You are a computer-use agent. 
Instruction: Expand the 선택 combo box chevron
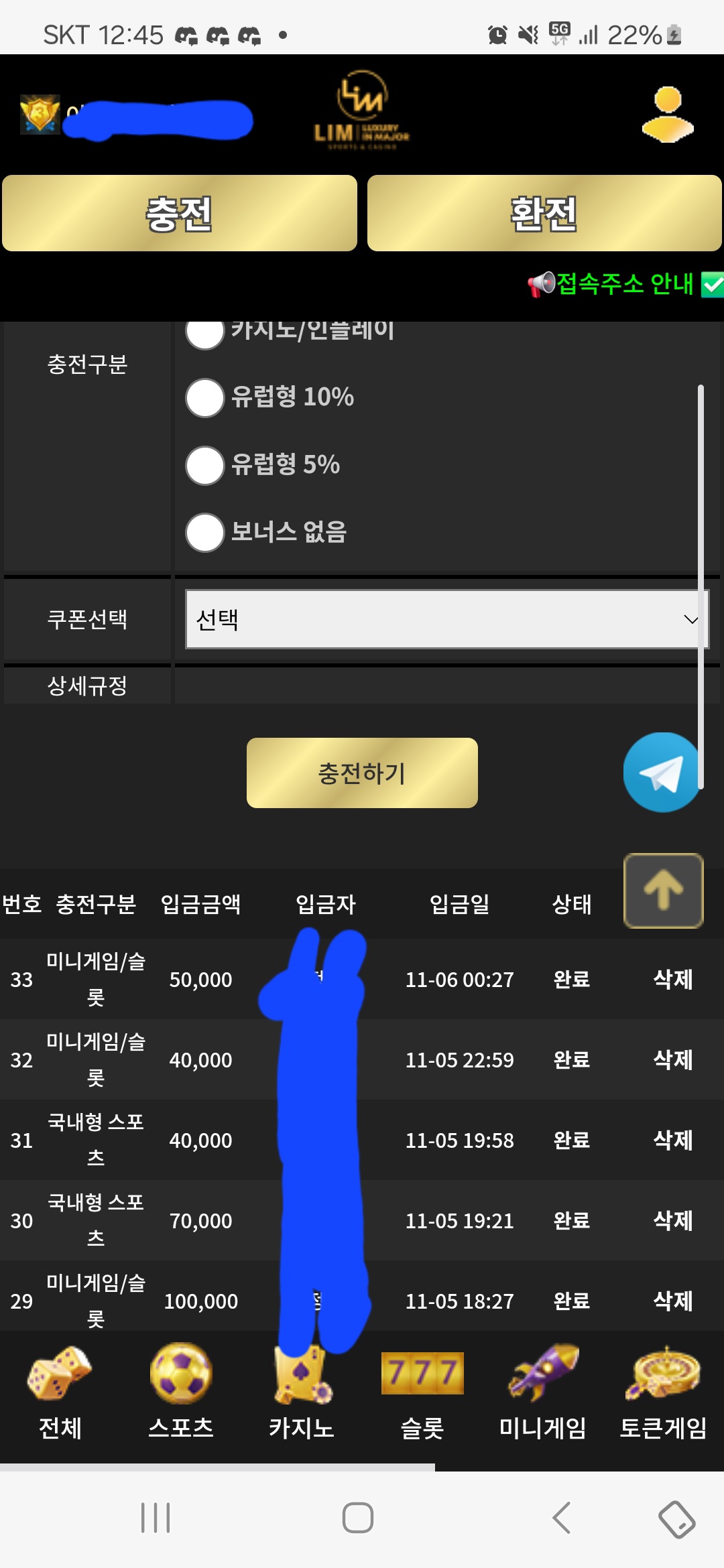(x=690, y=620)
